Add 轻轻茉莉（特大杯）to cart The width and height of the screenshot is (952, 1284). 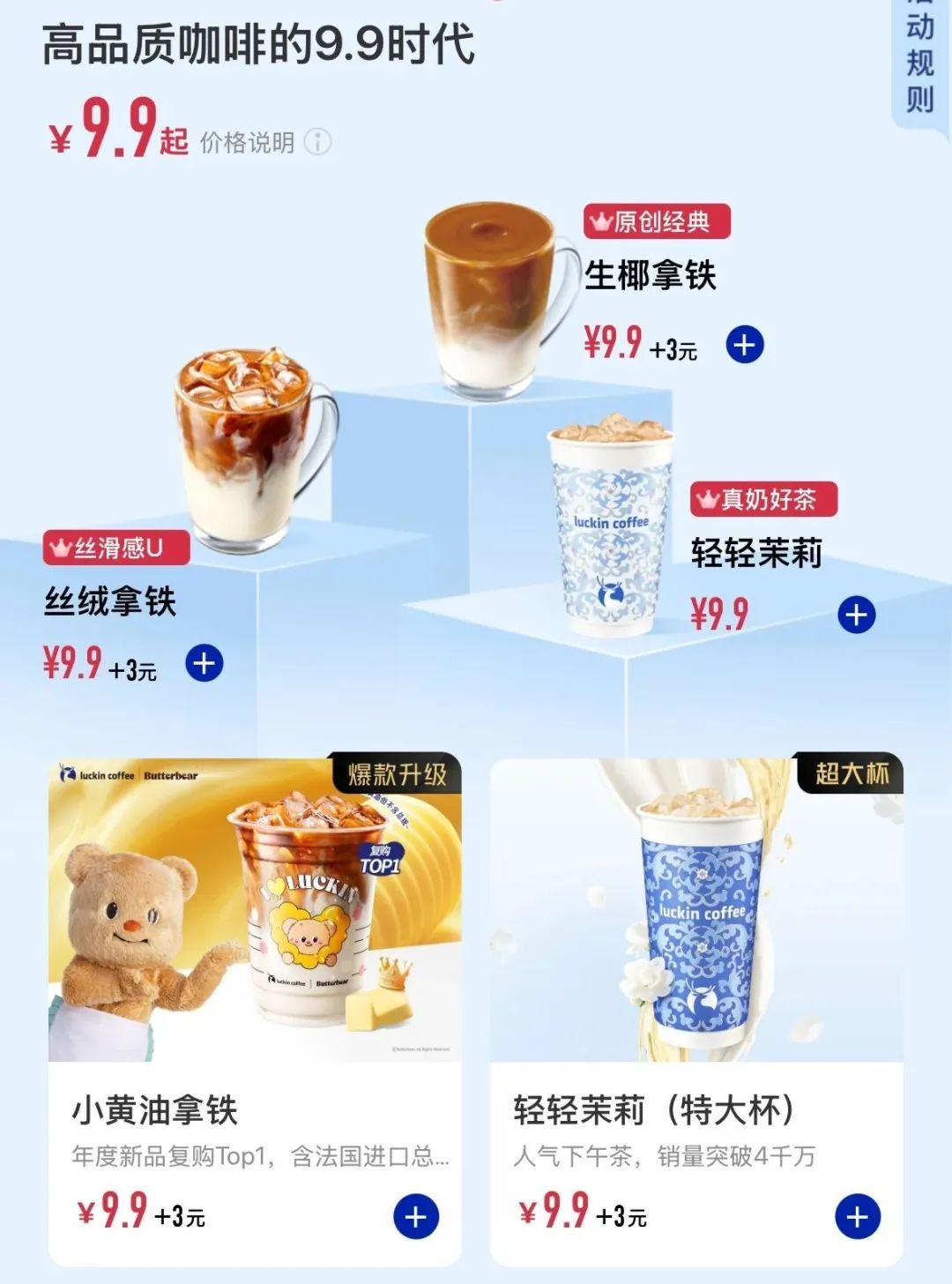[857, 1217]
